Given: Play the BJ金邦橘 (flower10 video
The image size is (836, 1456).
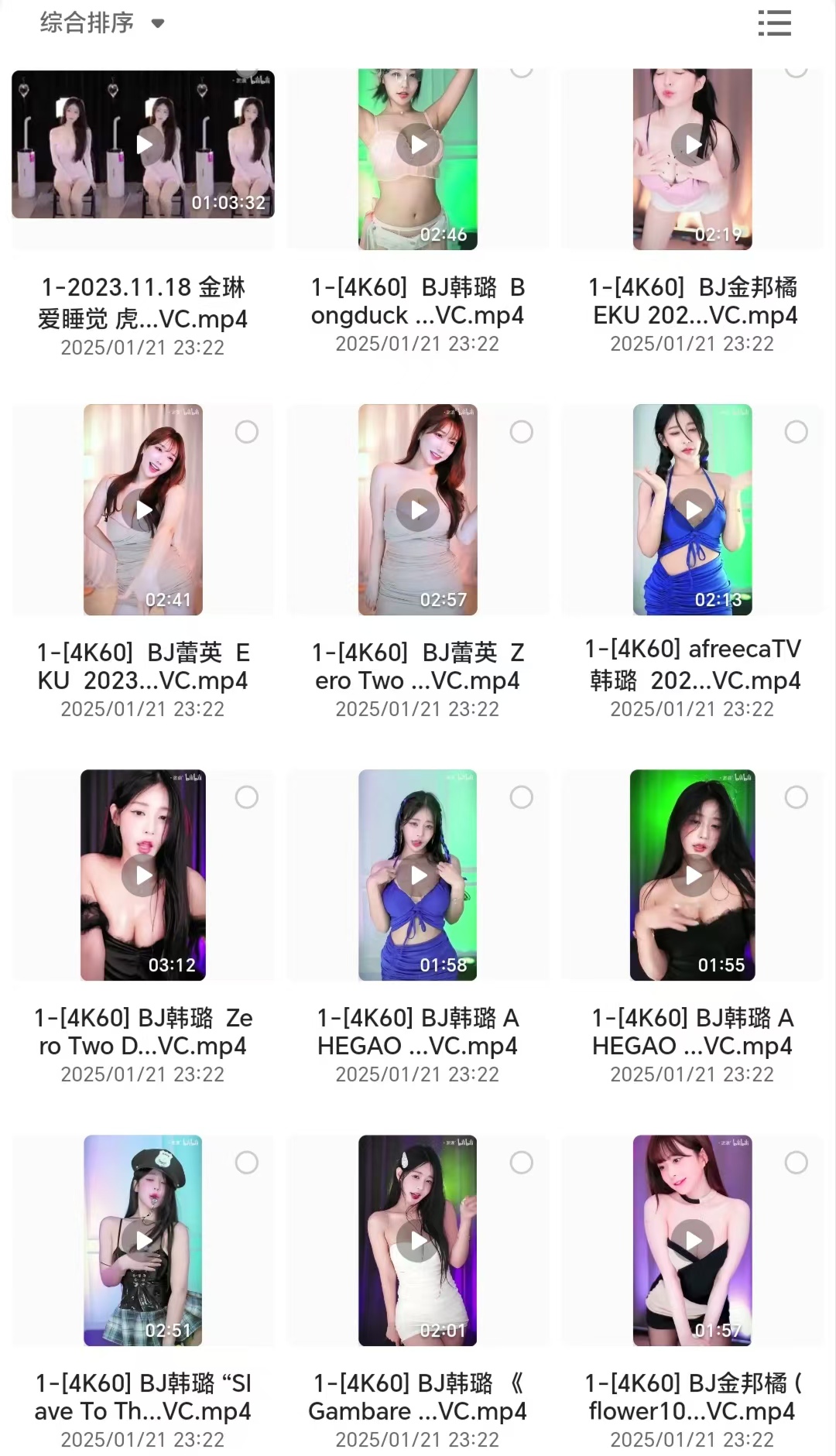Looking at the screenshot, I should point(692,1241).
